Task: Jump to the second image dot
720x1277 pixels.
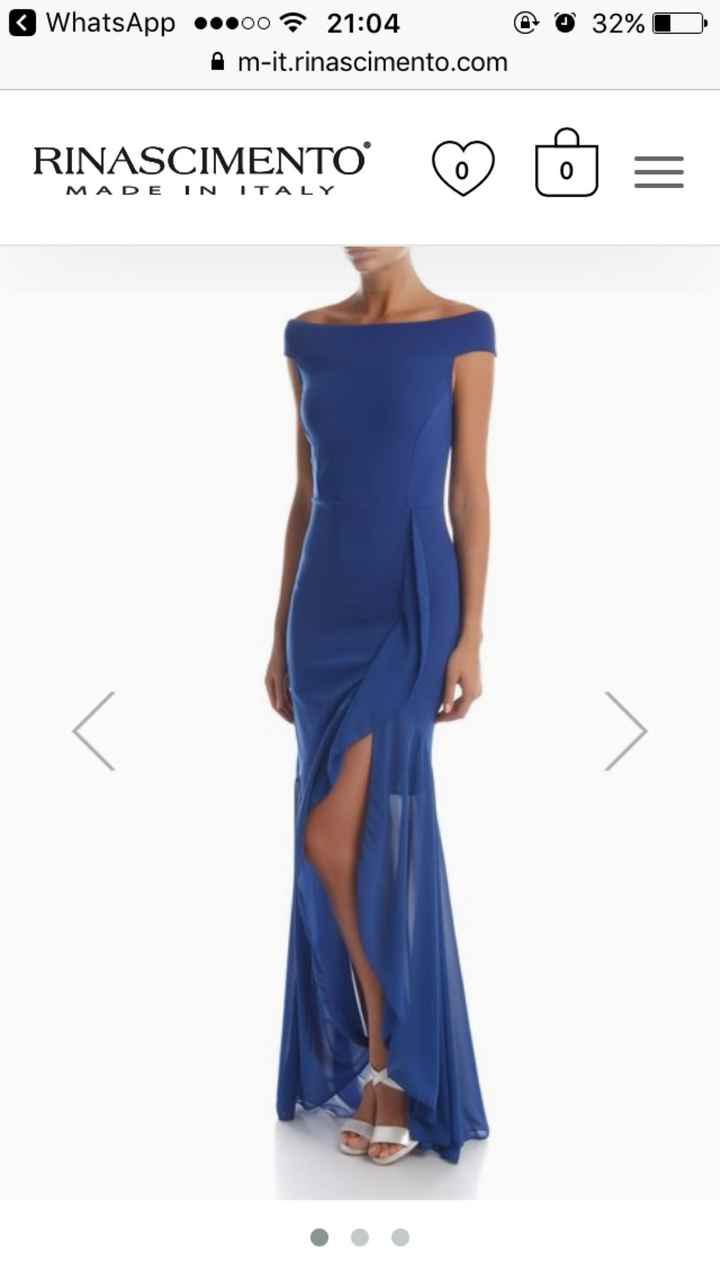Action: [x=360, y=1237]
